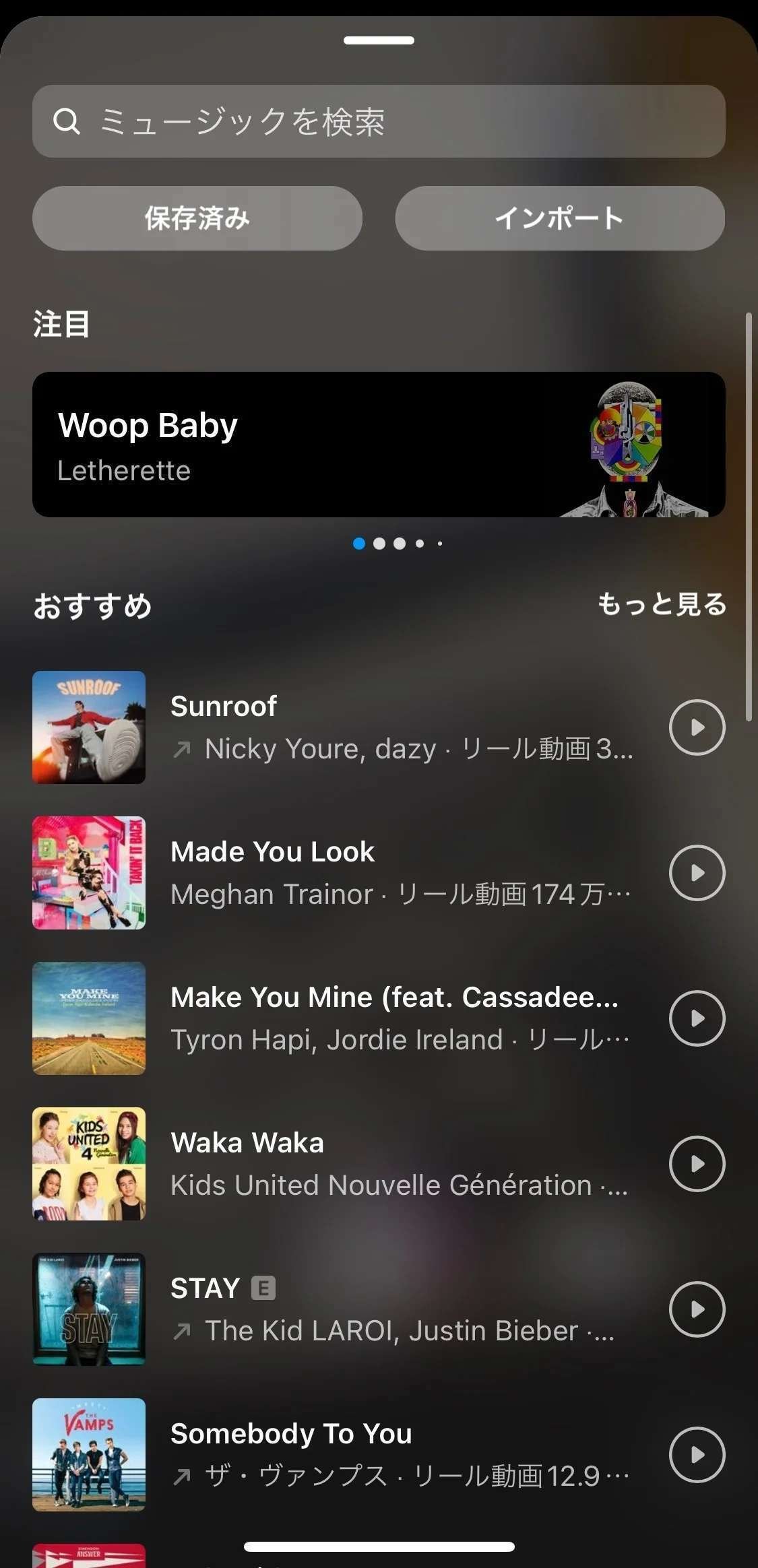Image resolution: width=758 pixels, height=1568 pixels.
Task: Open the 保存済み saved music list
Action: [197, 218]
